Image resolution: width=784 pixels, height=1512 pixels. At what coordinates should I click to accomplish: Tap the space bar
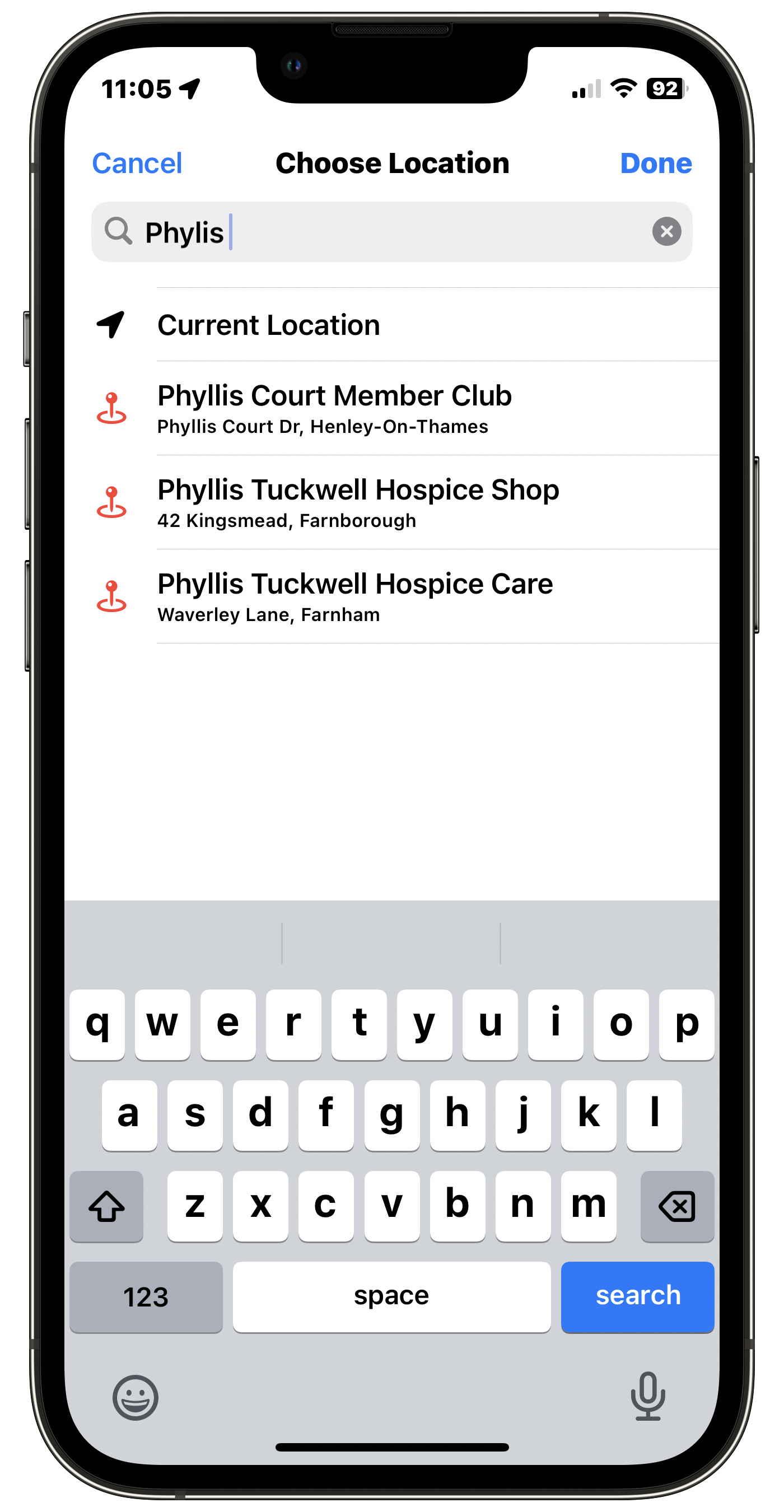pos(391,1296)
